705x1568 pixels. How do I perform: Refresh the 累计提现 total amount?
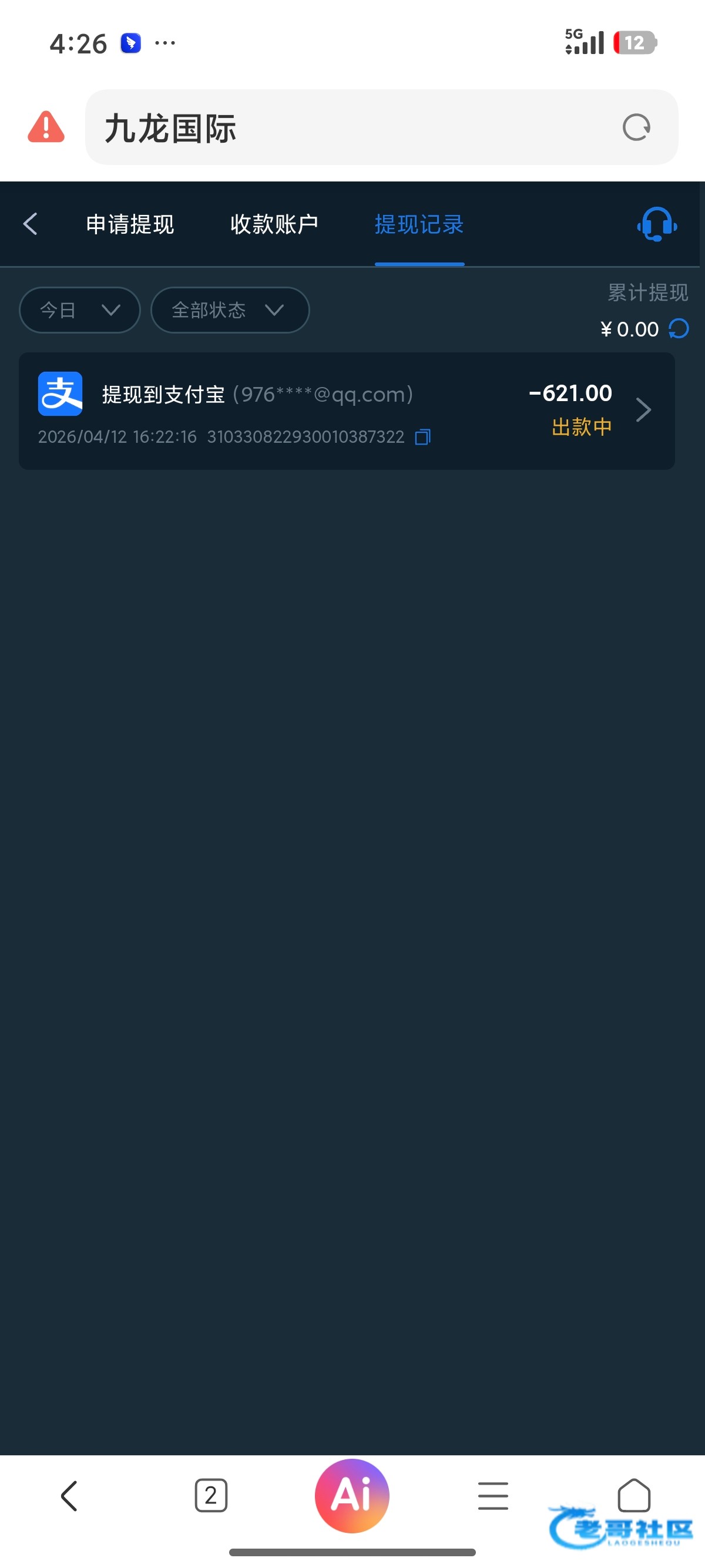tap(678, 329)
